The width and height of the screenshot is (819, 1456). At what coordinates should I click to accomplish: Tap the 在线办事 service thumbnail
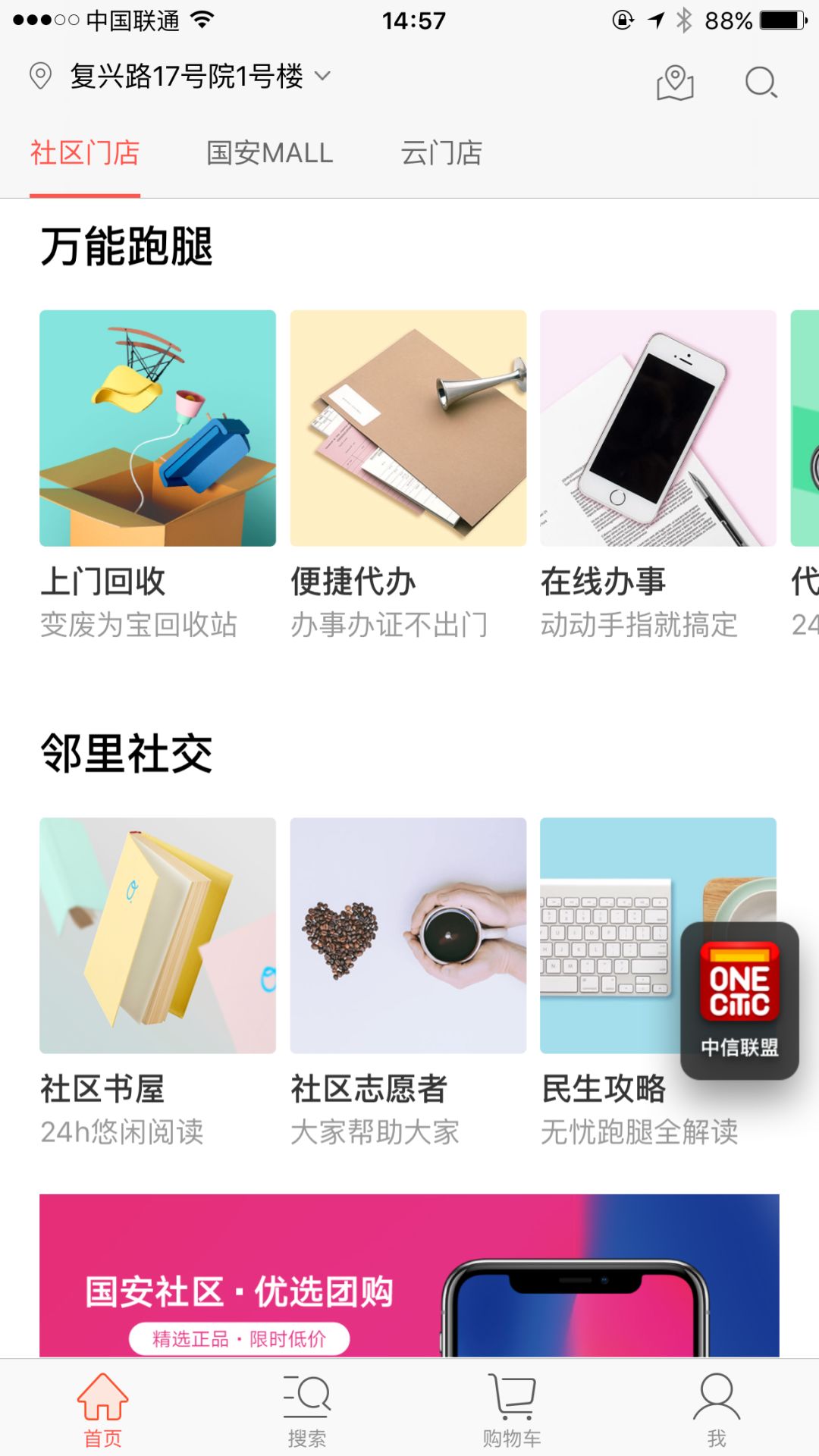pyautogui.click(x=658, y=428)
